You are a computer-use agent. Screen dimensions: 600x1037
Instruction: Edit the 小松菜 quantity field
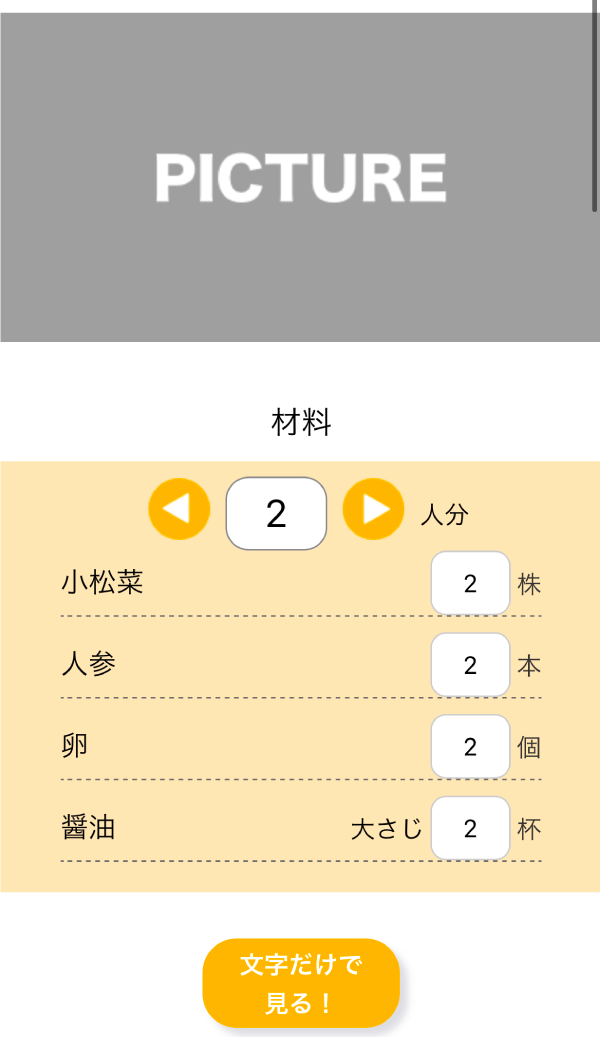click(x=470, y=584)
